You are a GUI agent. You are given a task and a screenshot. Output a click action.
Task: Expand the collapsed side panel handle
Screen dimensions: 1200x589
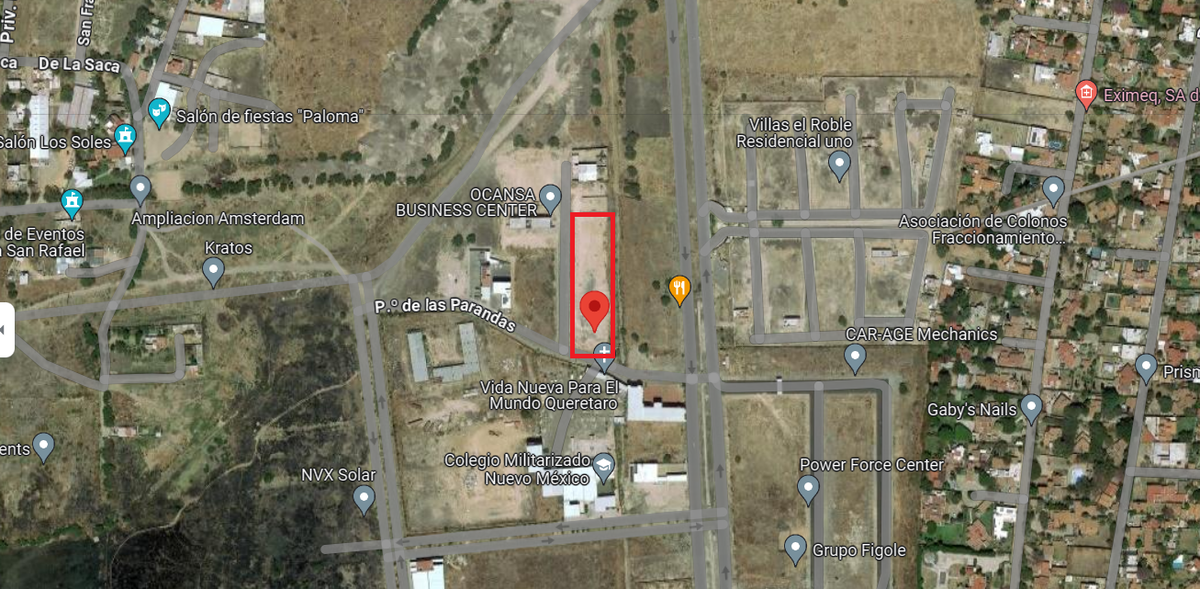[6, 329]
